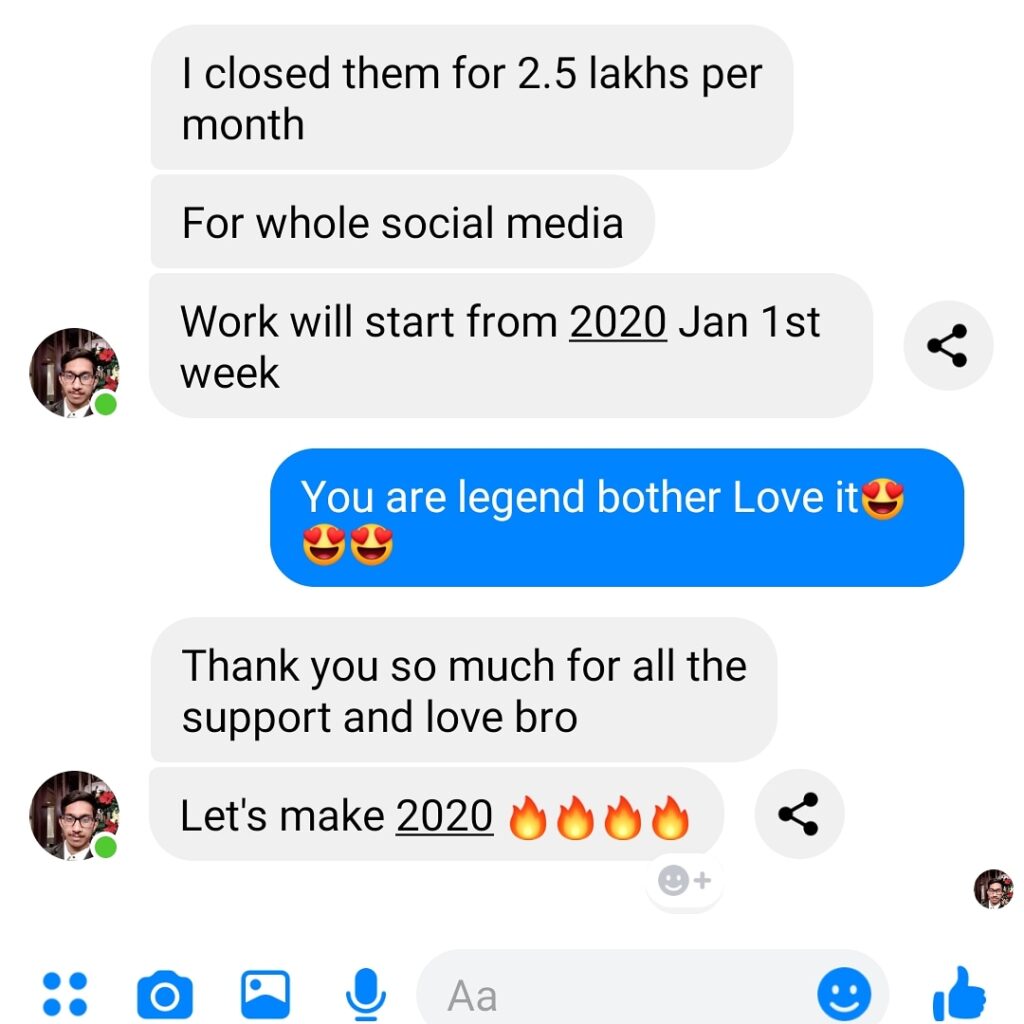The height and width of the screenshot is (1024, 1024).
Task: Open the 2020 link in 'Work will start' message
Action: [617, 322]
